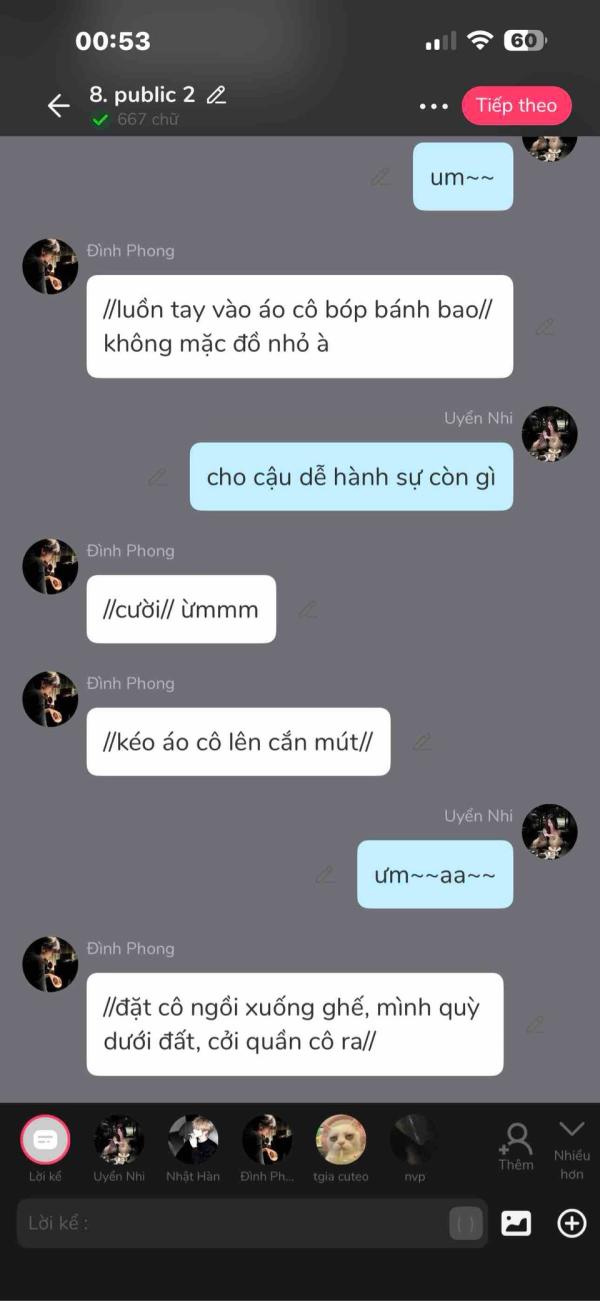The image size is (600, 1301).
Task: Edit the "um~~" message
Action: [x=380, y=178]
